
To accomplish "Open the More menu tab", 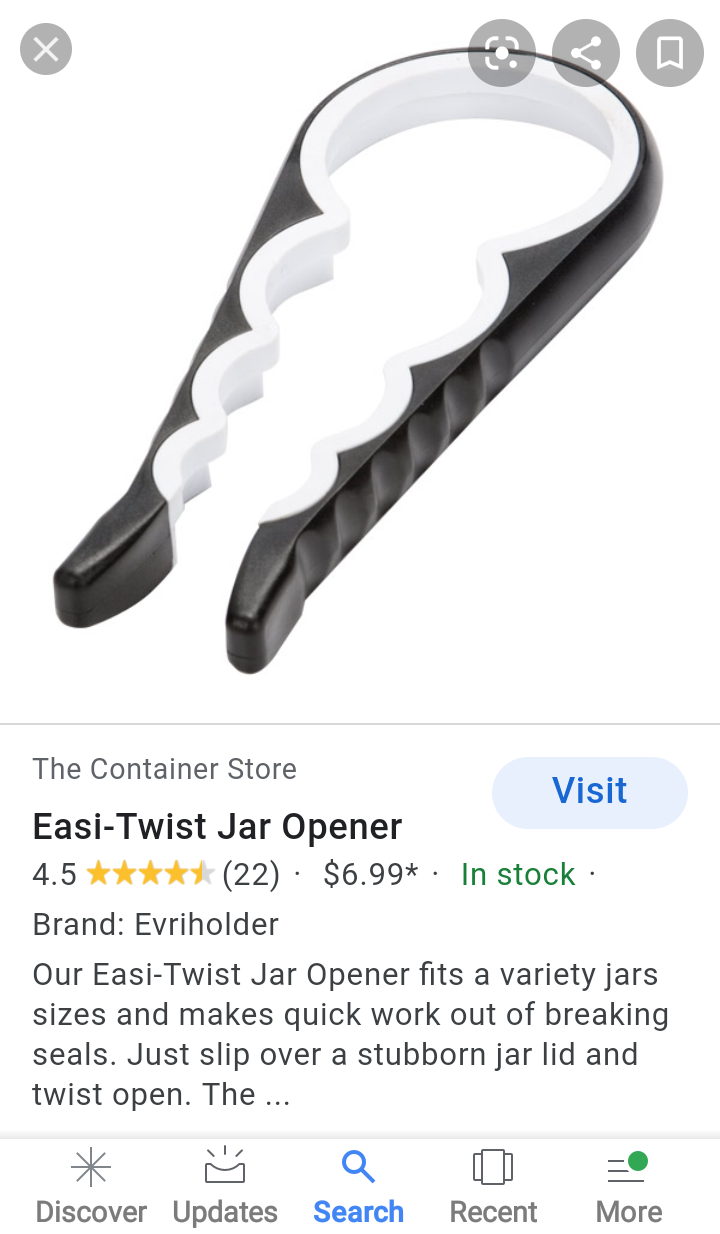I will pyautogui.click(x=628, y=1187).
